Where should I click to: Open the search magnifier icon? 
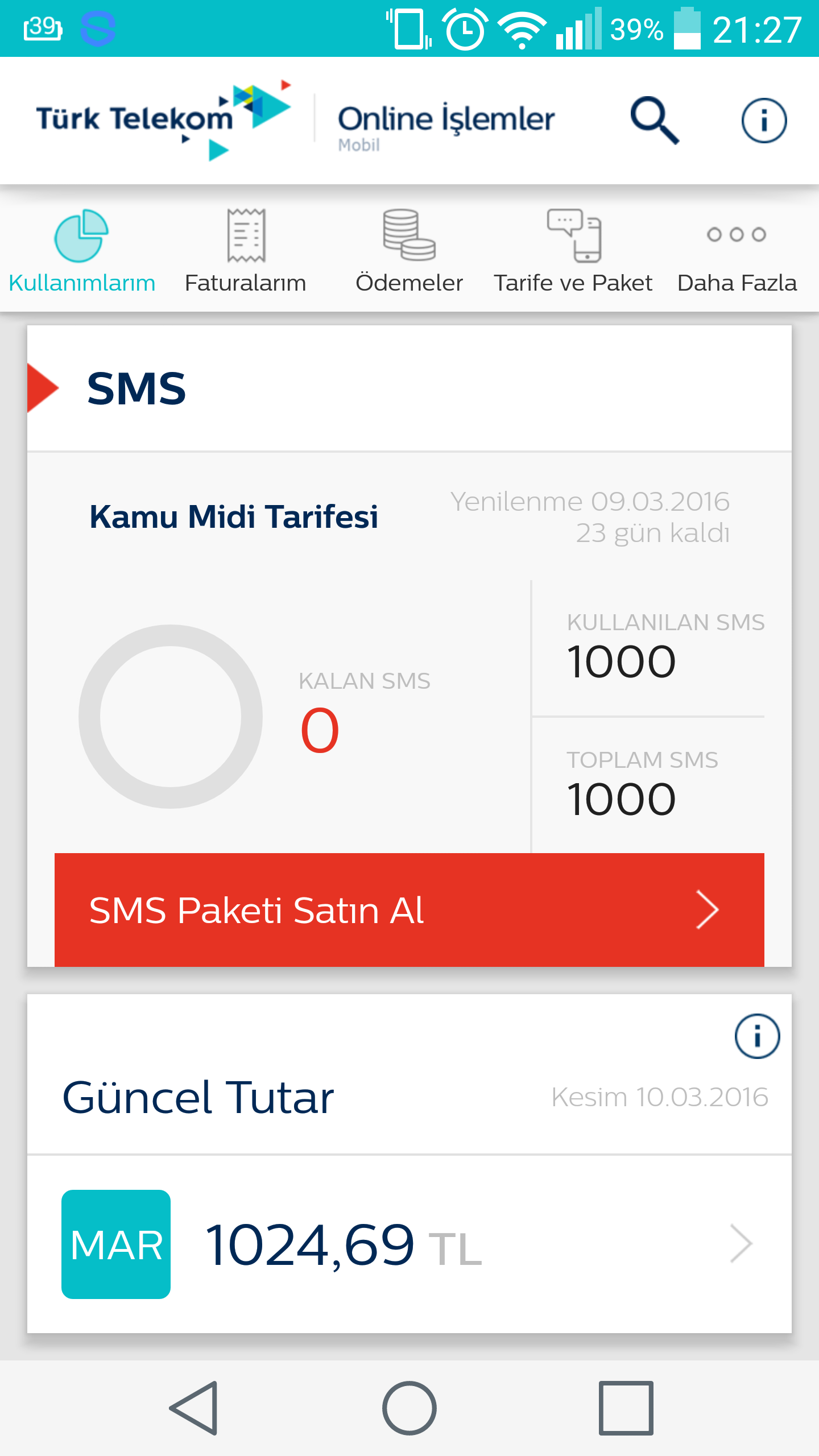pyautogui.click(x=655, y=120)
